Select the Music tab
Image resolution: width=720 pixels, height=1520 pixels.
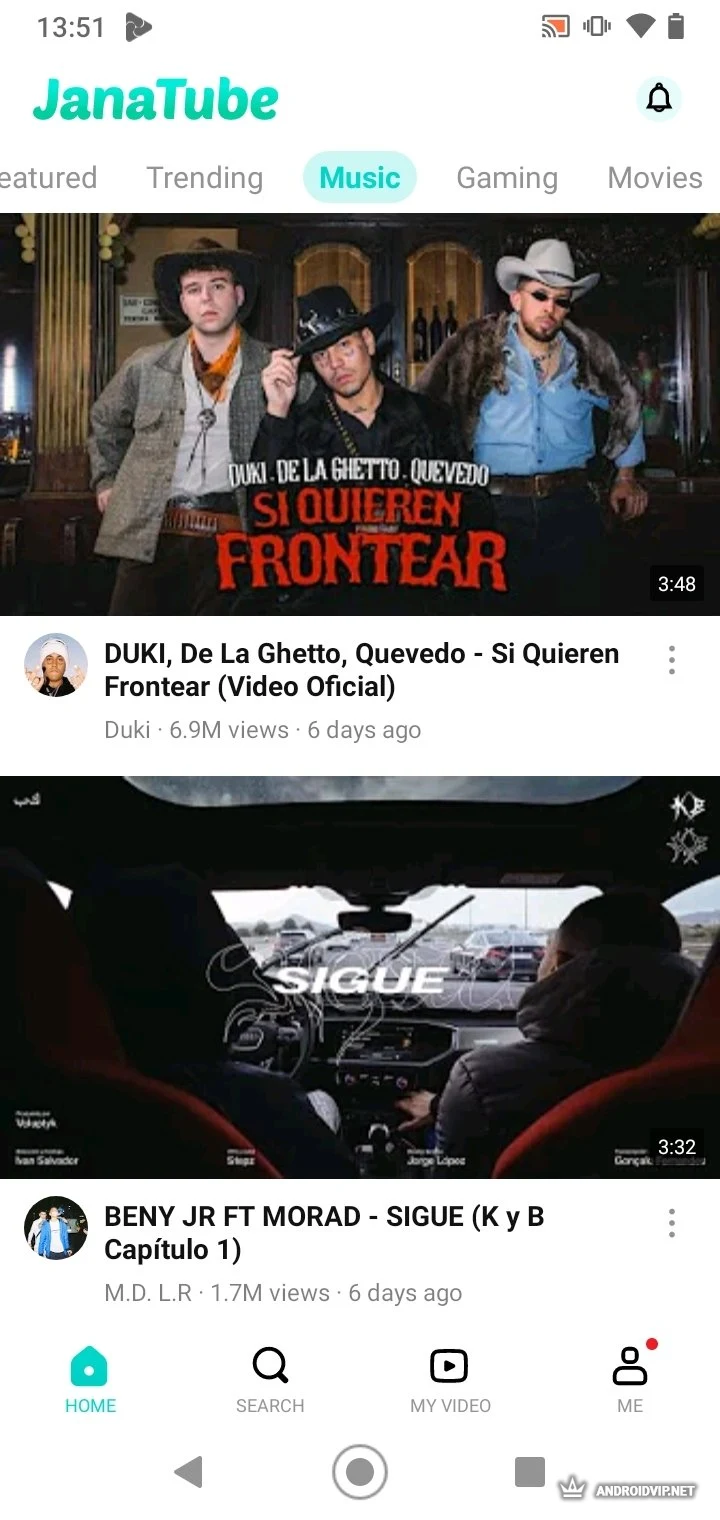(x=360, y=178)
